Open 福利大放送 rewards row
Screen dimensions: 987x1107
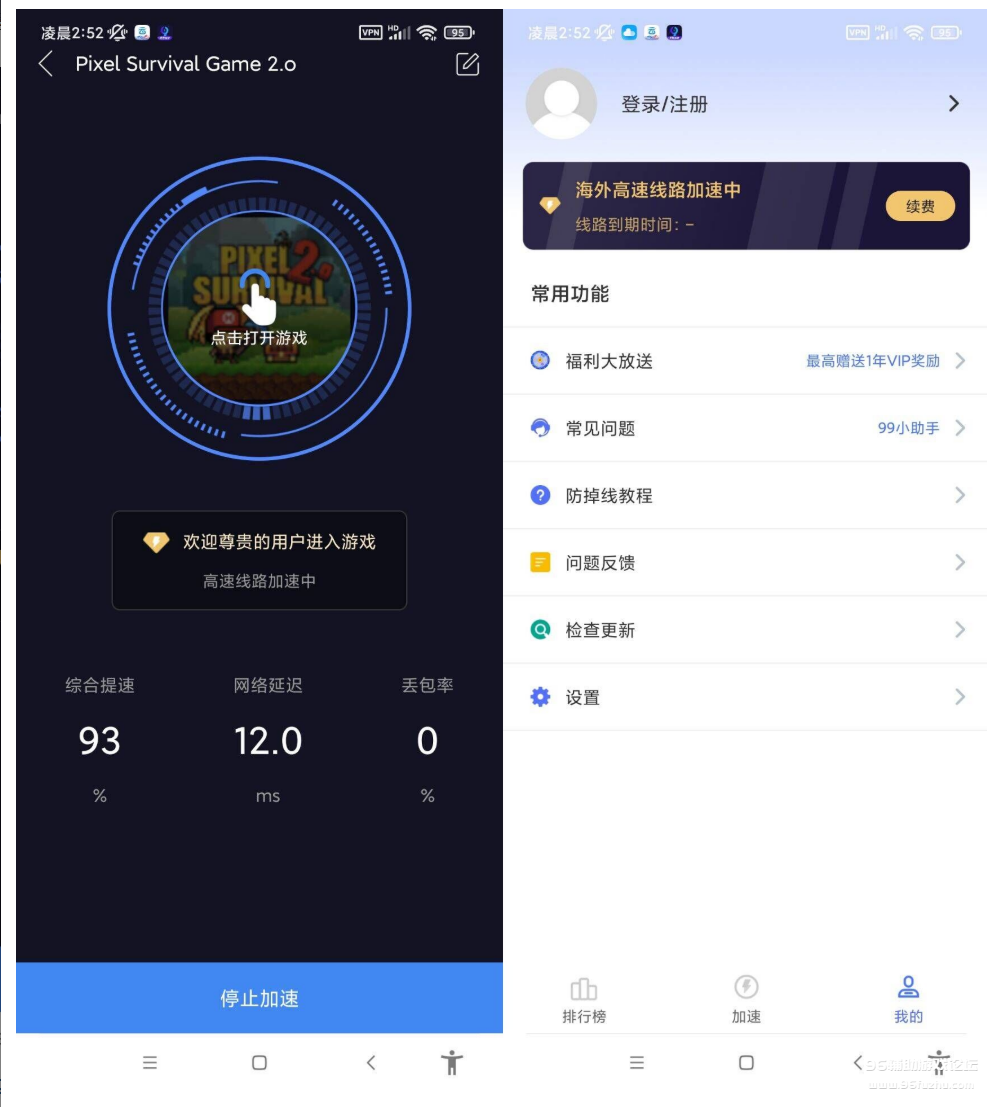coord(745,361)
